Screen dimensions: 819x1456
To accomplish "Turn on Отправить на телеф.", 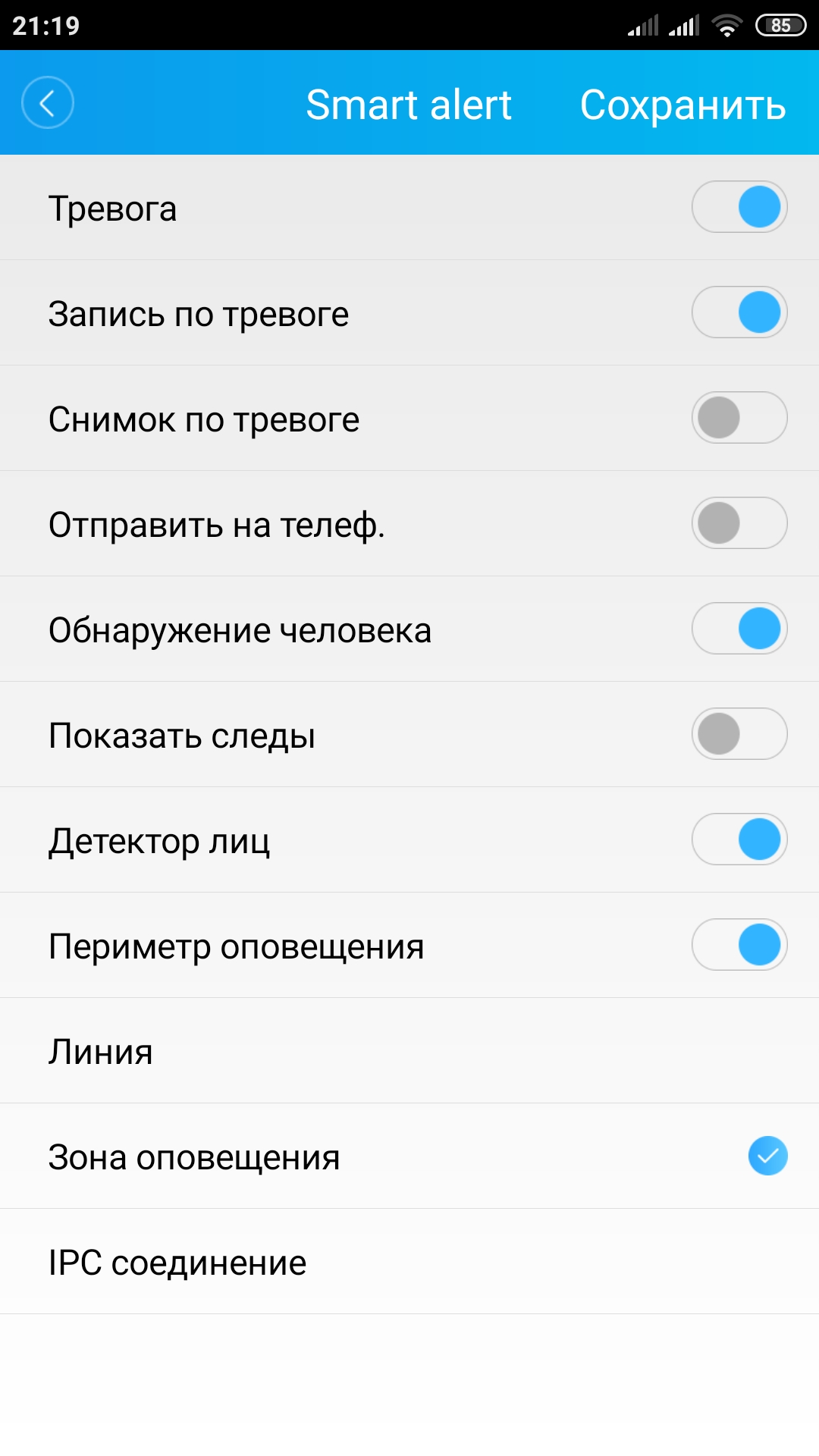I will [x=739, y=523].
